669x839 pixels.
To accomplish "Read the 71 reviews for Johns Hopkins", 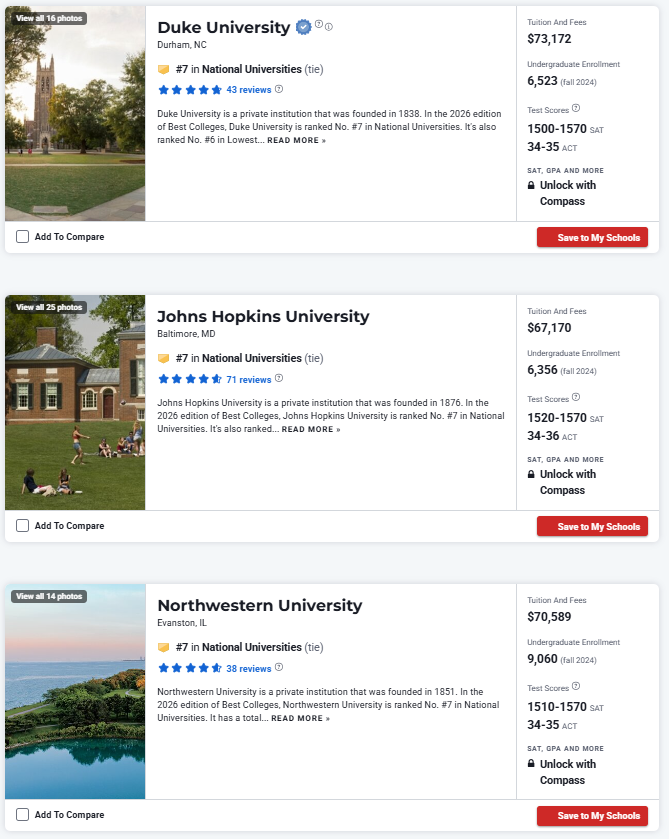I will [249, 380].
